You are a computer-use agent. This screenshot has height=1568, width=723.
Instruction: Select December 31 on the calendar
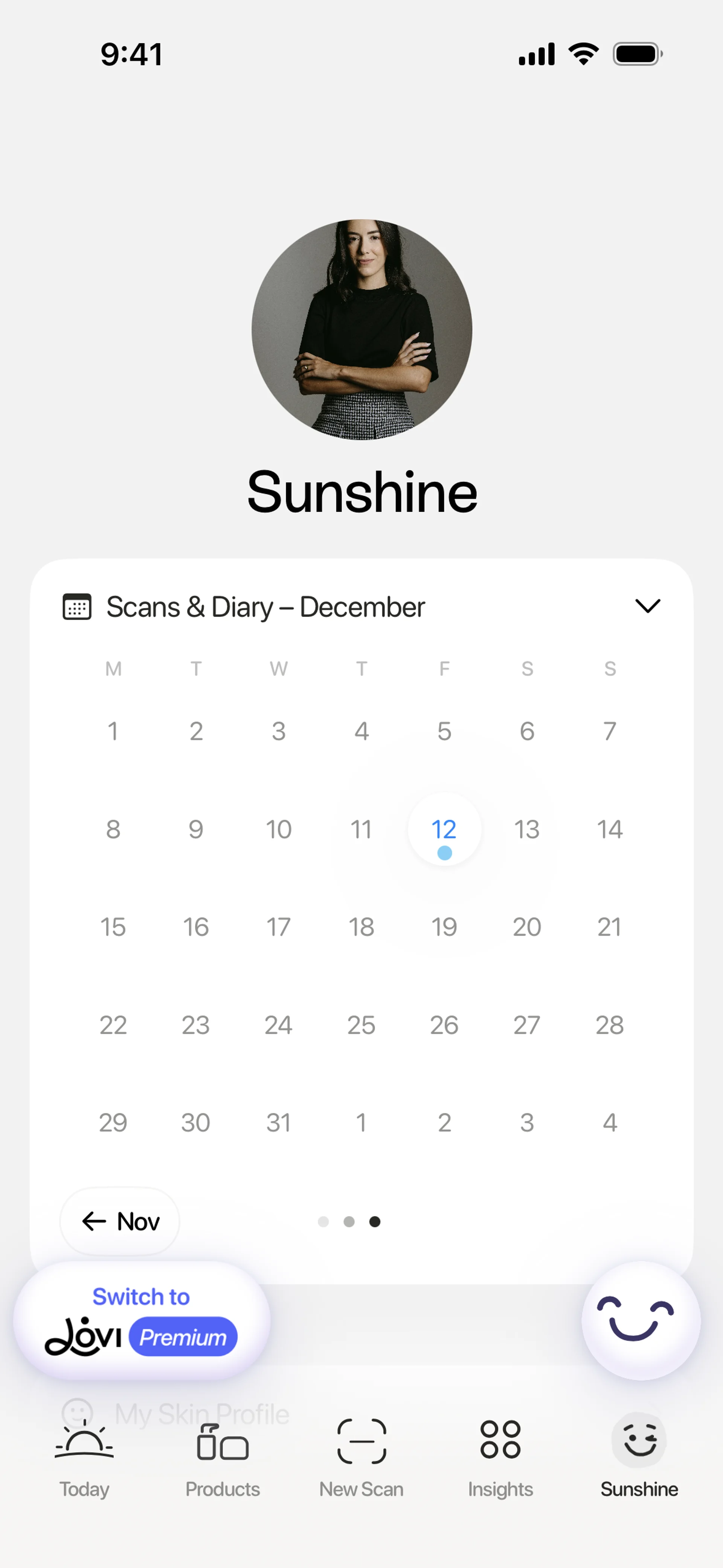[x=278, y=1123]
